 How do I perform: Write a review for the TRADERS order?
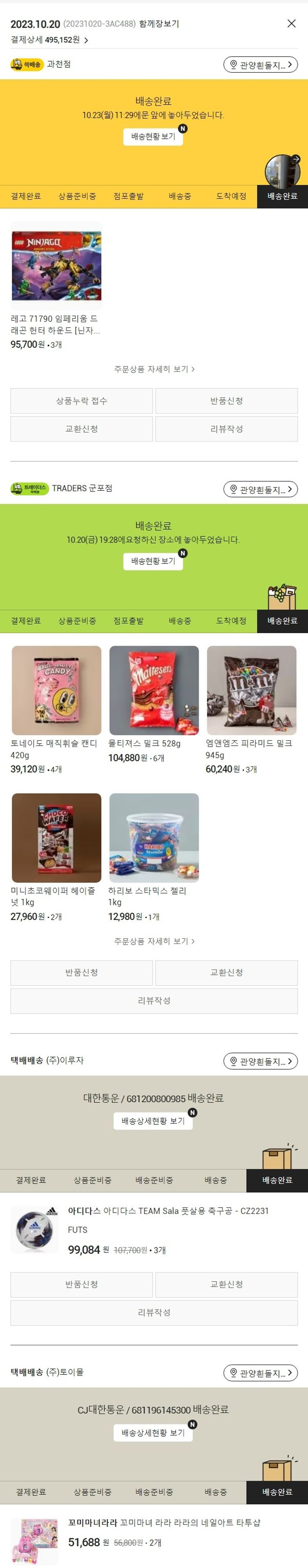click(x=154, y=1000)
